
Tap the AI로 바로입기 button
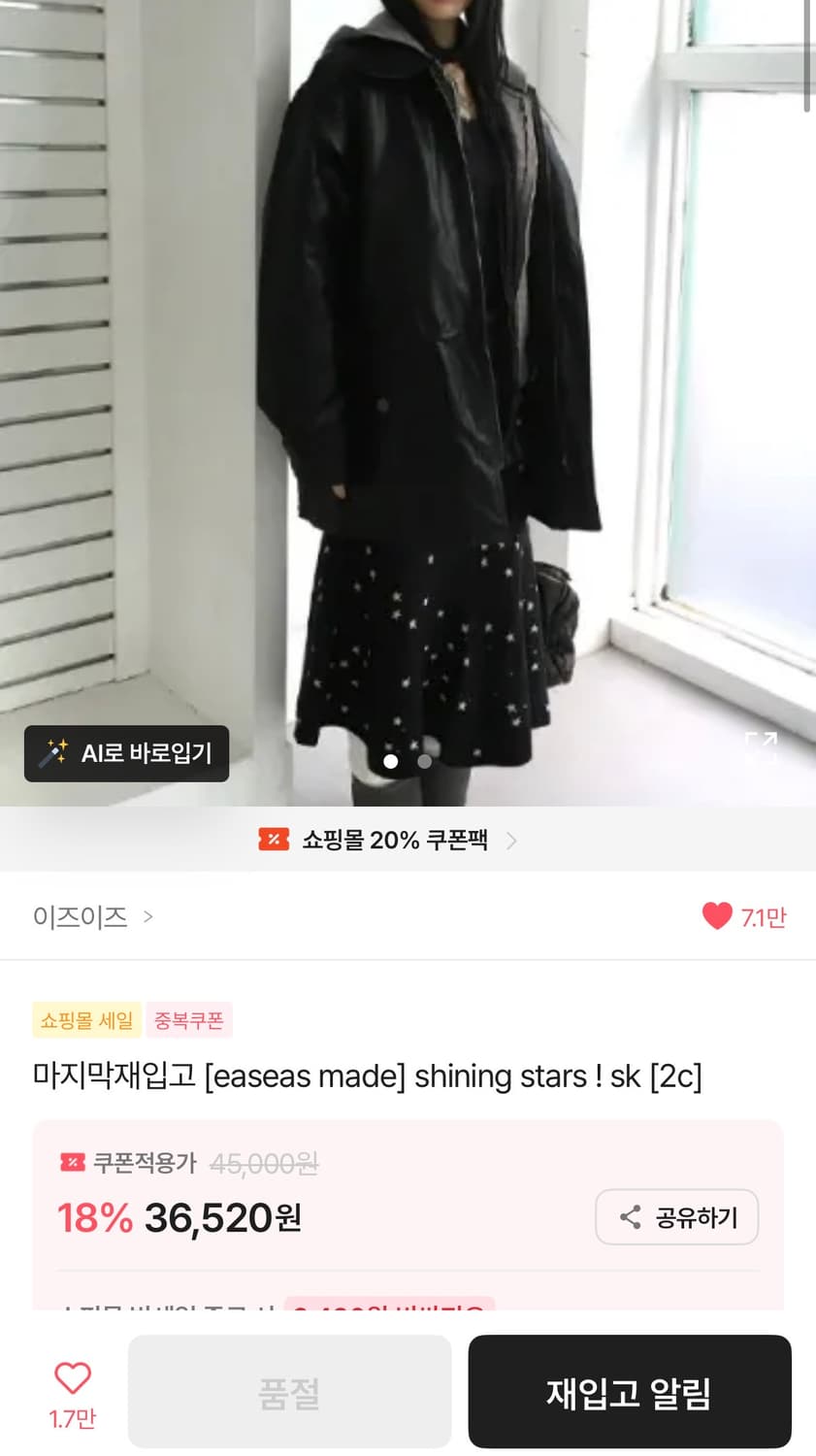pyautogui.click(x=126, y=753)
